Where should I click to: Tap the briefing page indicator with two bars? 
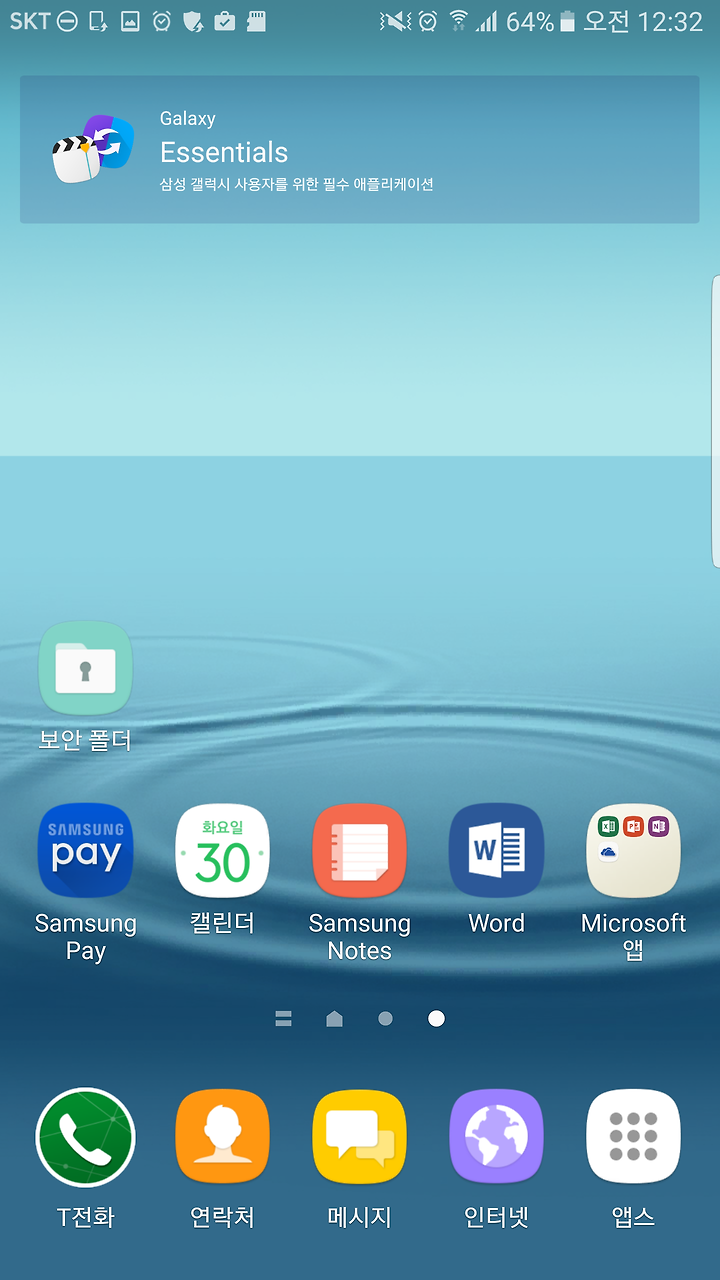[x=283, y=1019]
